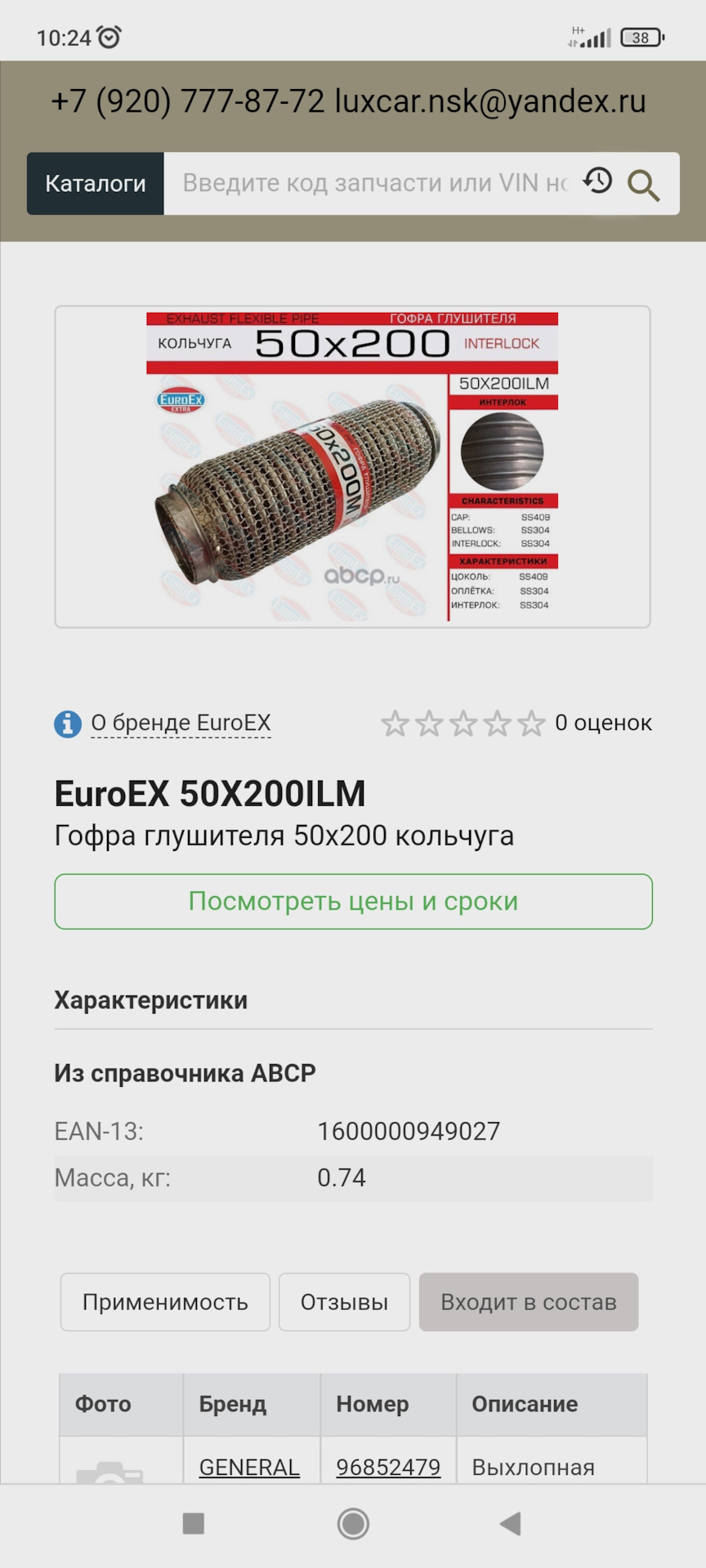
Task: Open the Каталоги dropdown
Action: click(x=95, y=183)
